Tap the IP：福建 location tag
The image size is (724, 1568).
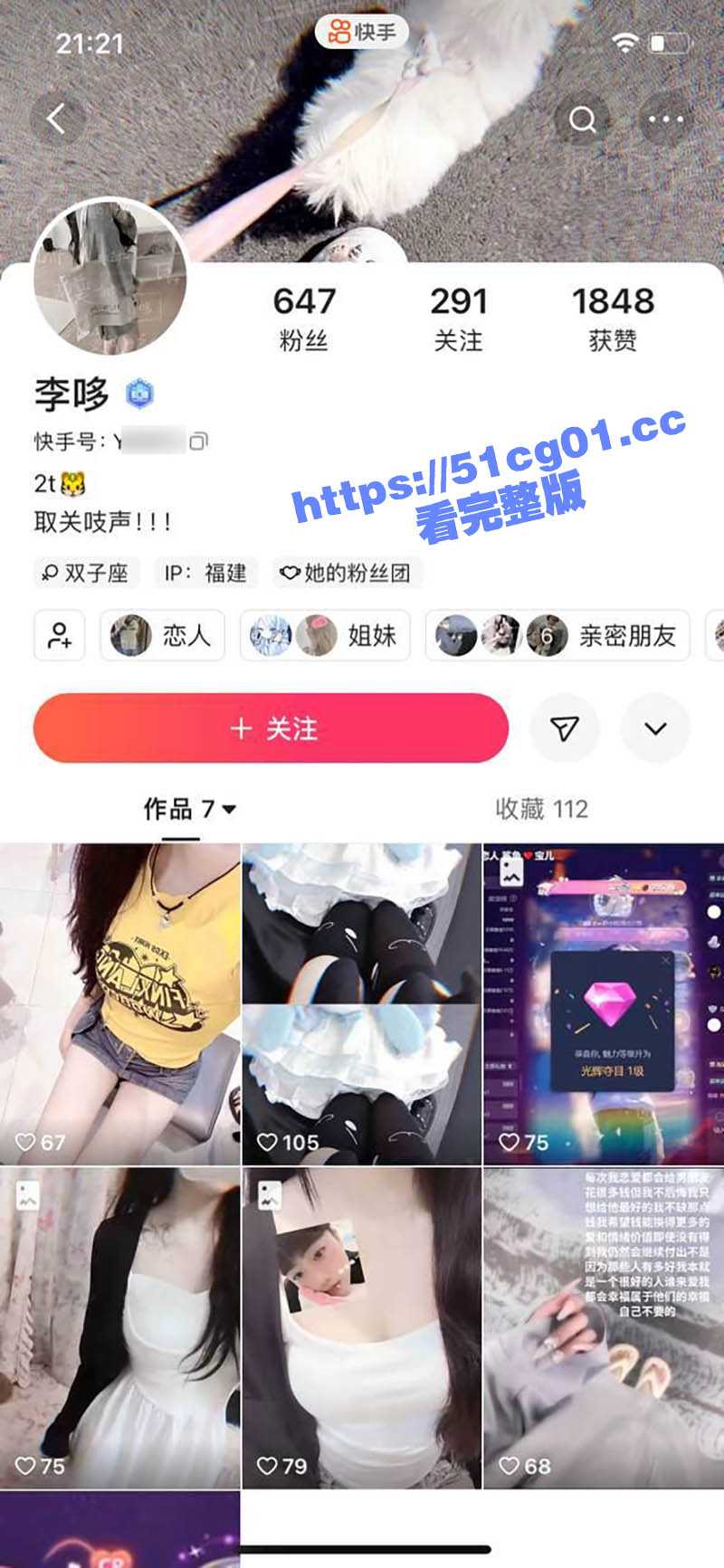pyautogui.click(x=205, y=573)
